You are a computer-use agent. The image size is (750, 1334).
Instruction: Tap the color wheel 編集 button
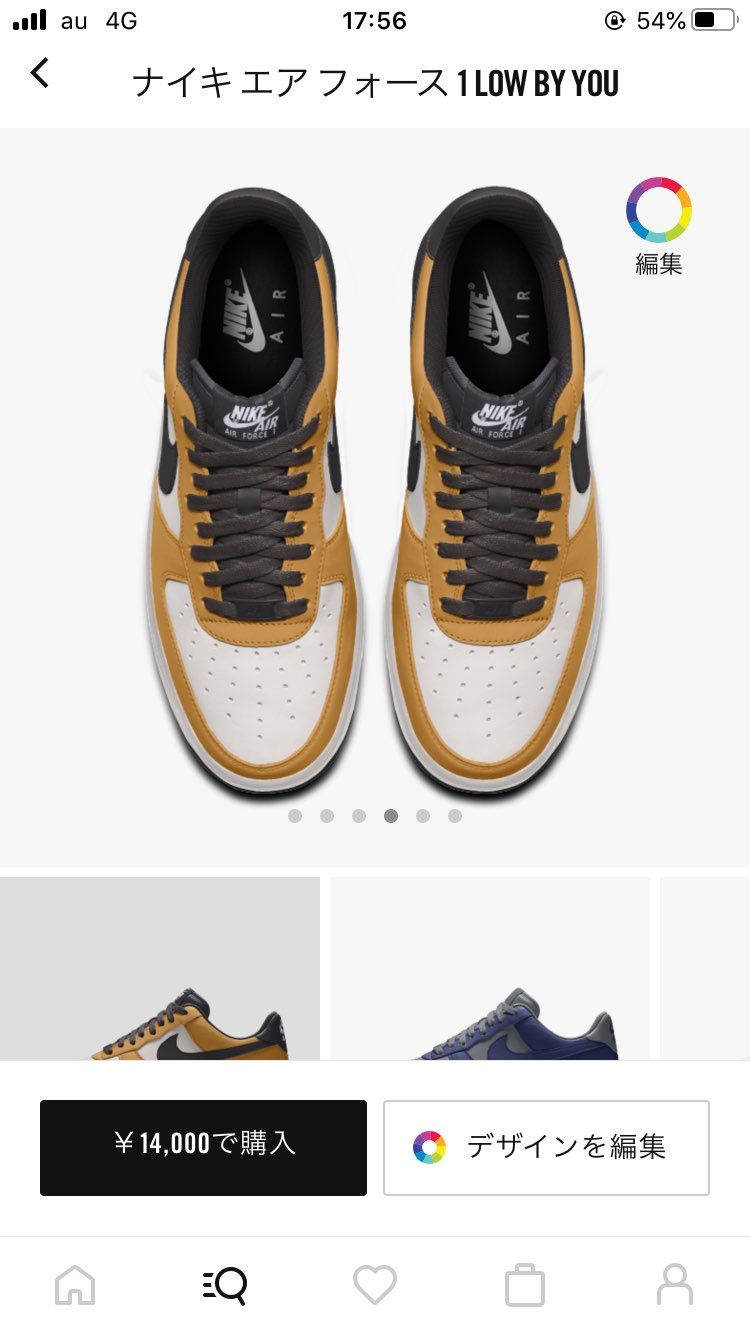(x=659, y=226)
